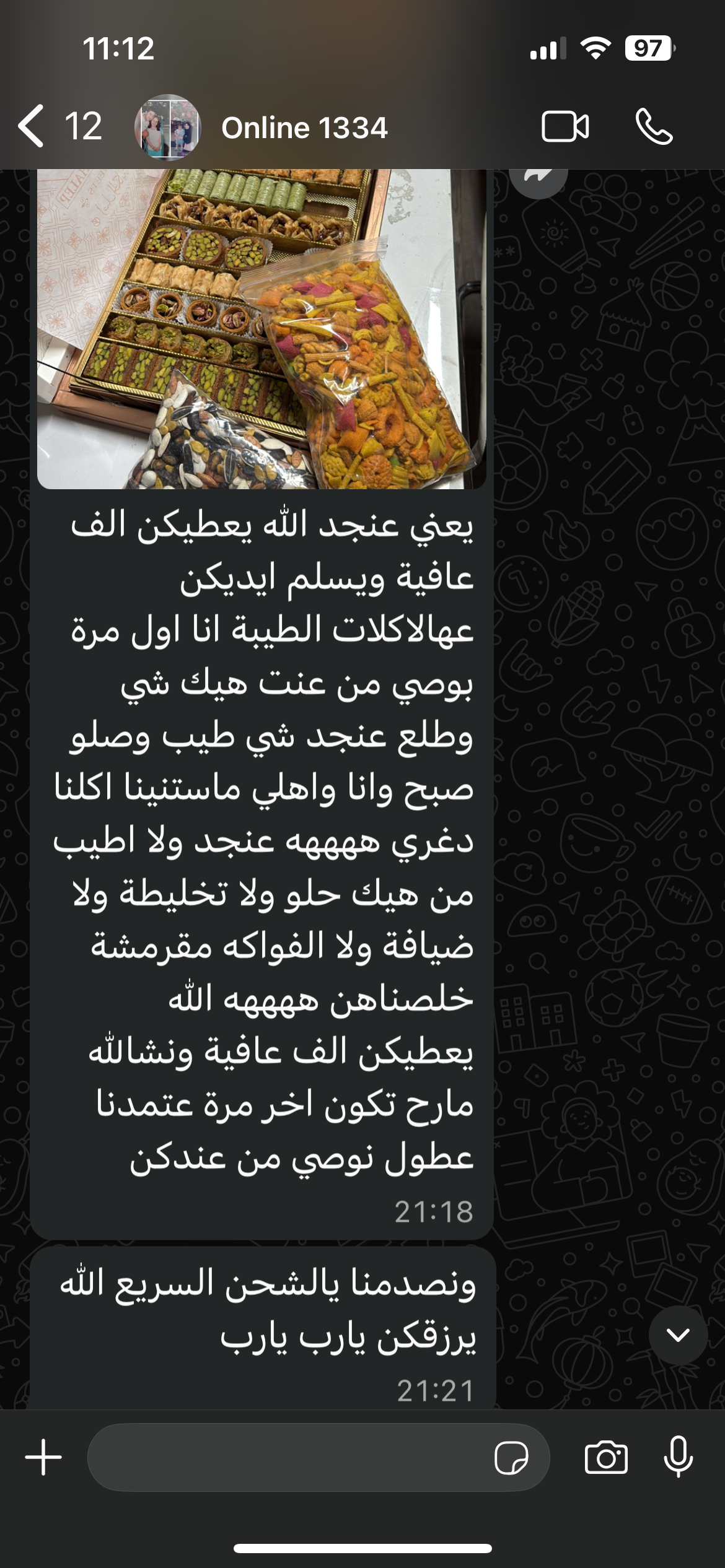
Task: Open the attachment plus menu
Action: tap(43, 1457)
